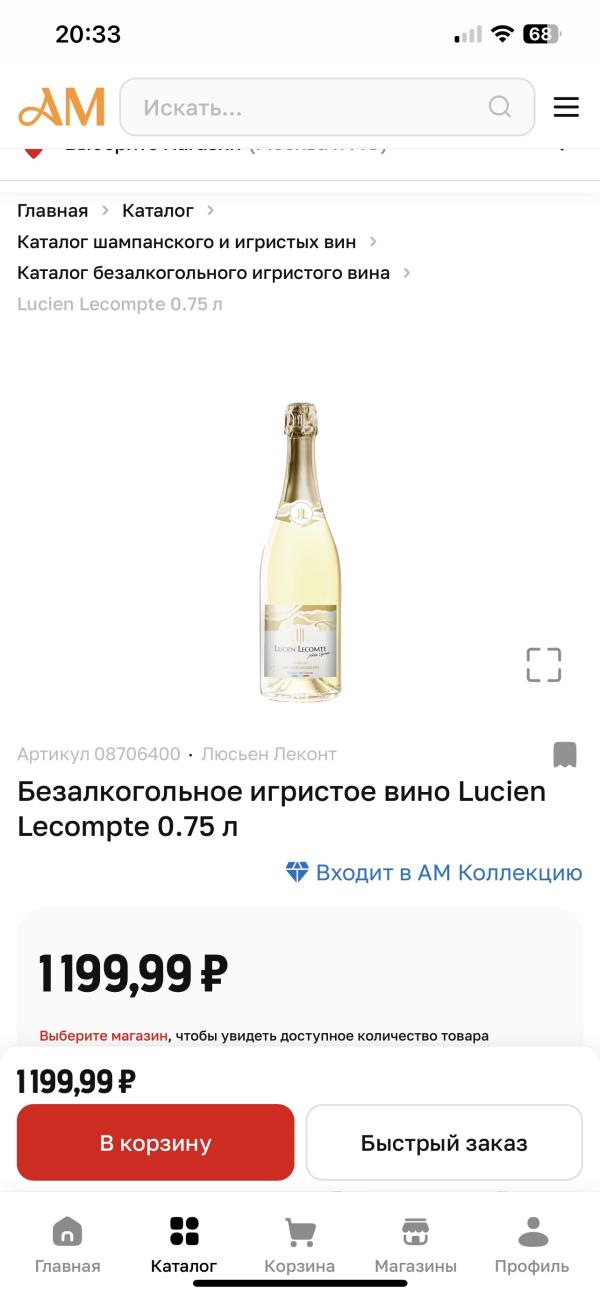Expand product image to fullscreen
The height and width of the screenshot is (1297, 600).
(544, 665)
